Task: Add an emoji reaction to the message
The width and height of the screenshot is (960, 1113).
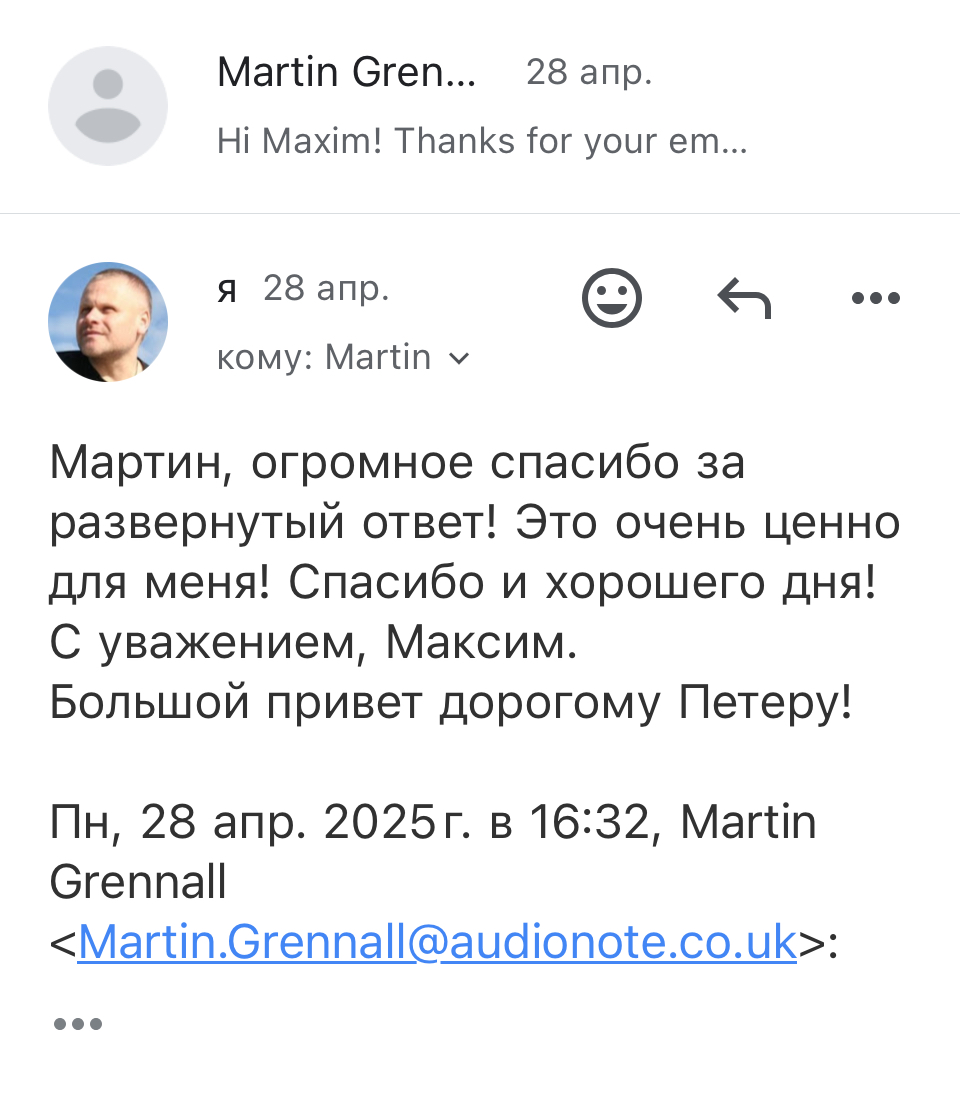Action: [x=611, y=298]
